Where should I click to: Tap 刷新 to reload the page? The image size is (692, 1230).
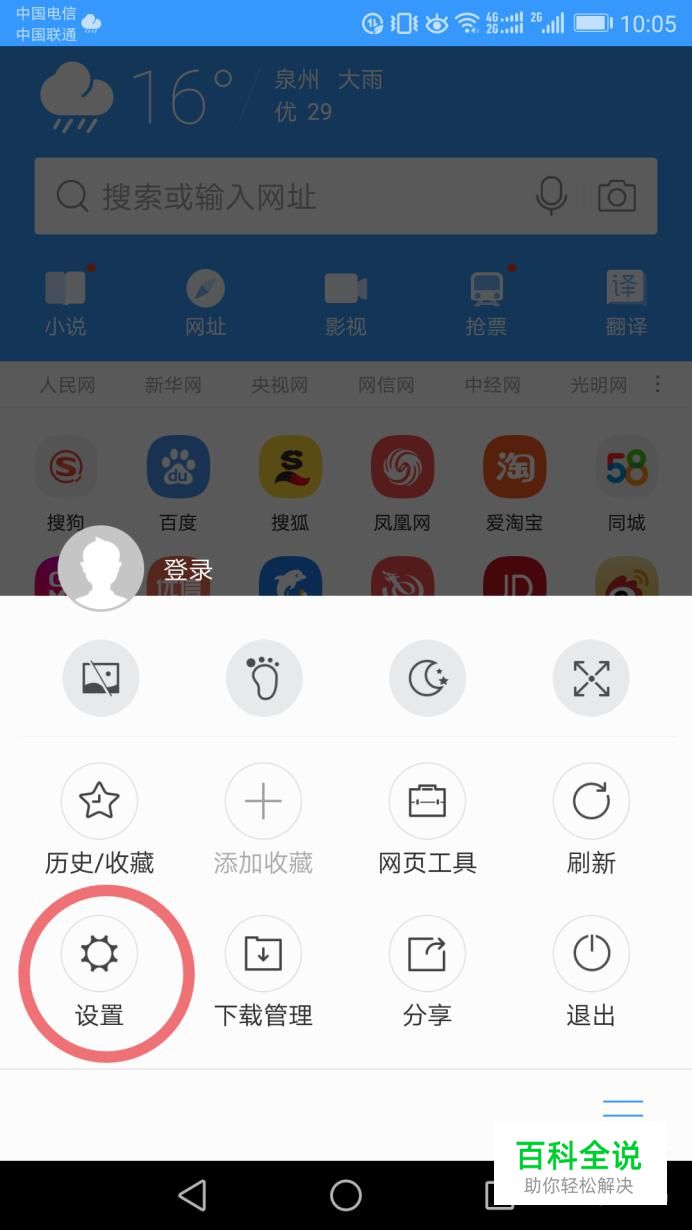(591, 802)
